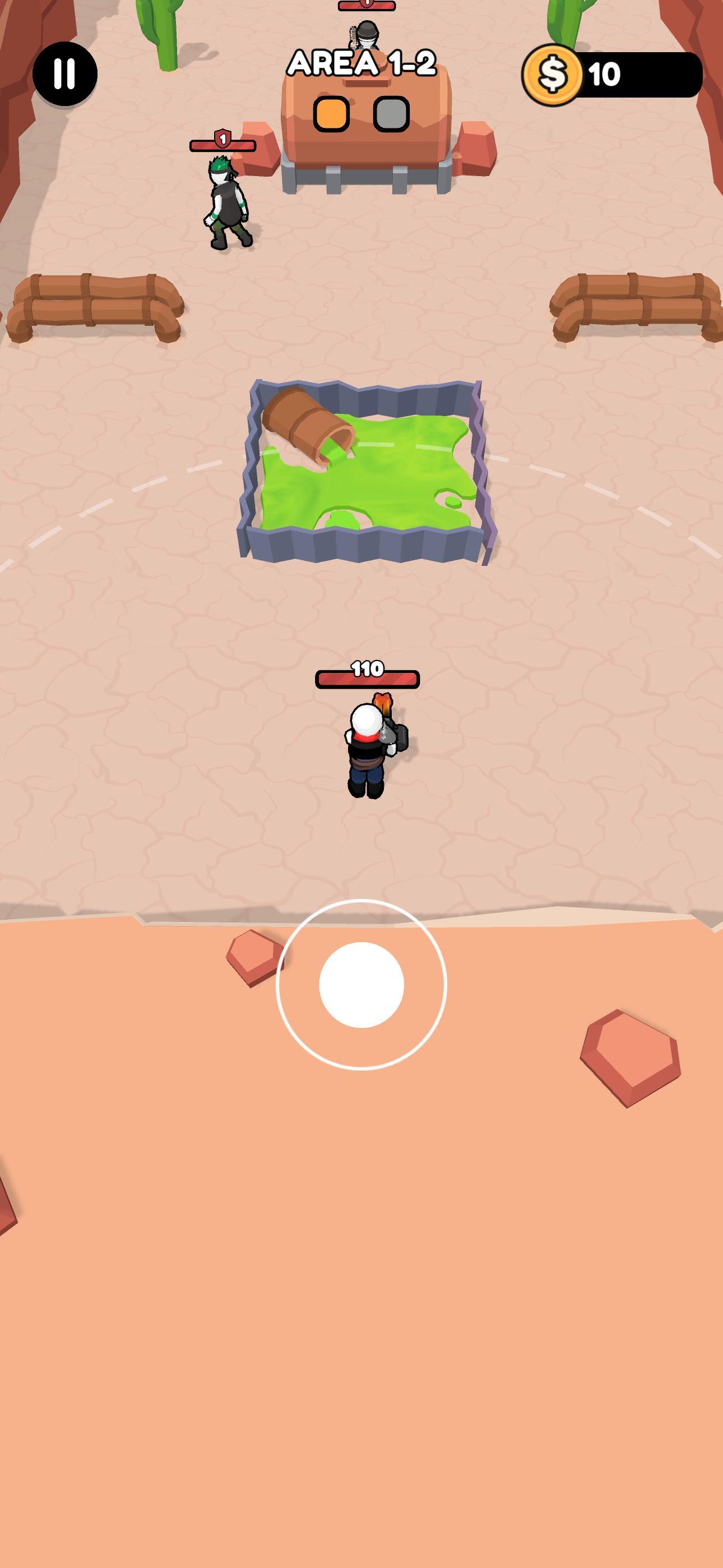Tap the virtual joystick knob
The height and width of the screenshot is (1568, 723).
point(361,984)
